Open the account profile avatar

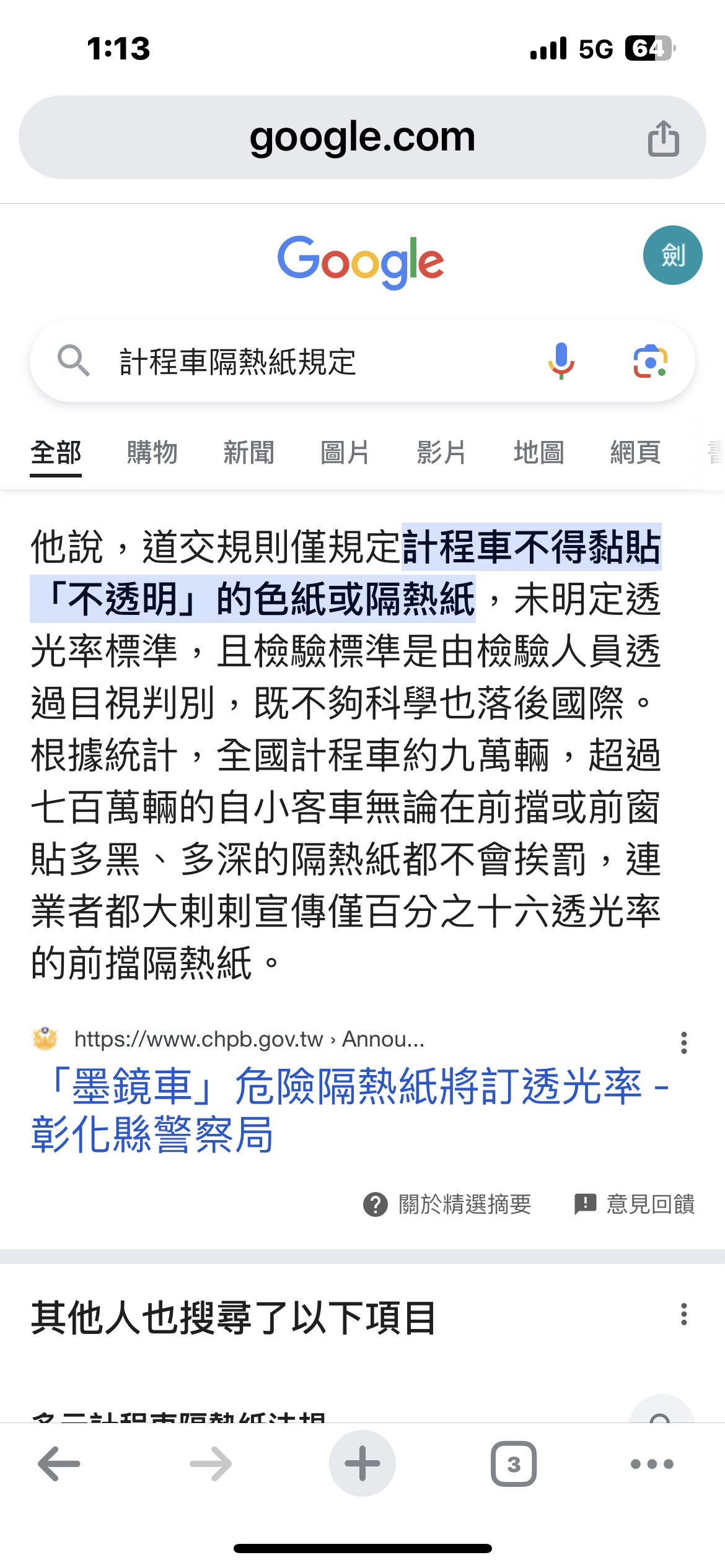672,255
